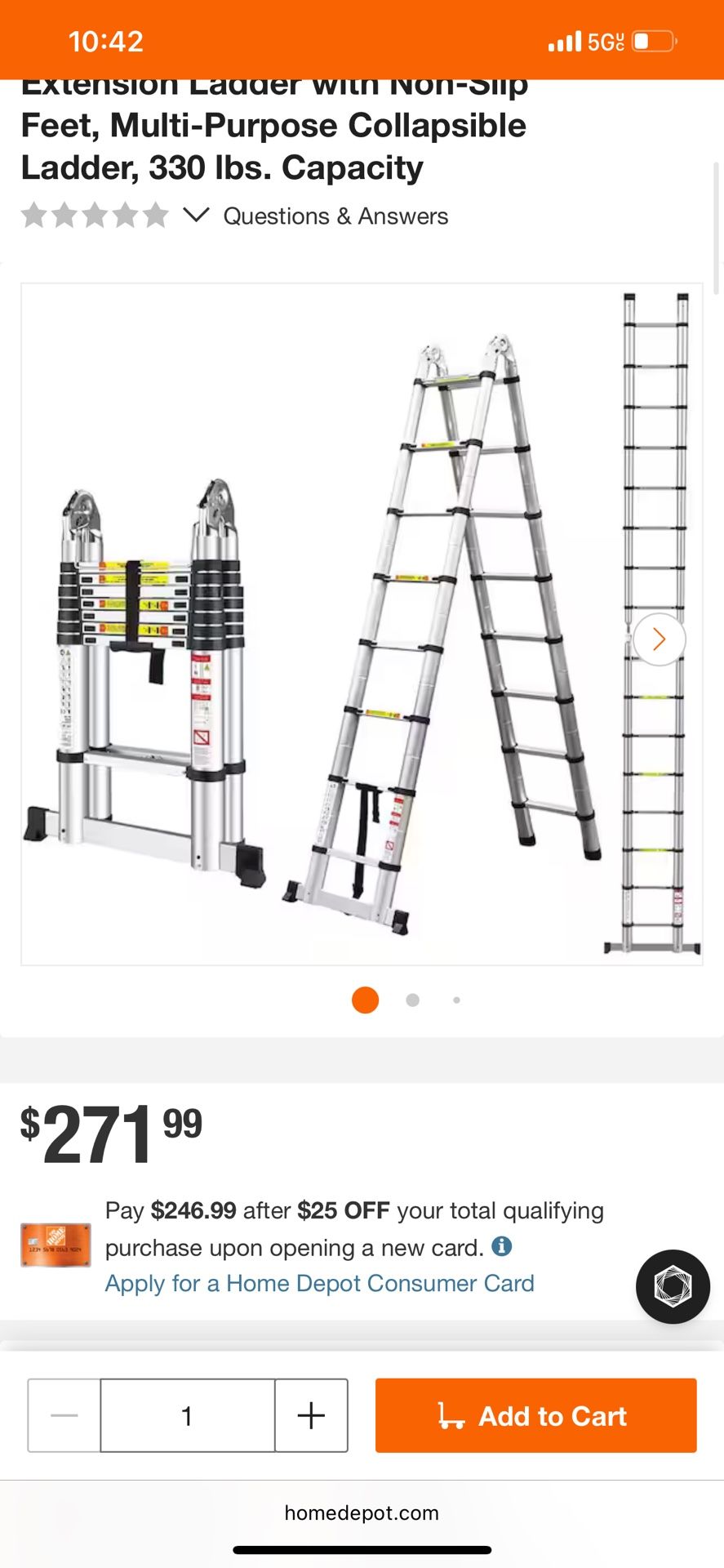Open Apply for a Home Depot Consumer Card
724x1568 pixels.
pos(320,1283)
